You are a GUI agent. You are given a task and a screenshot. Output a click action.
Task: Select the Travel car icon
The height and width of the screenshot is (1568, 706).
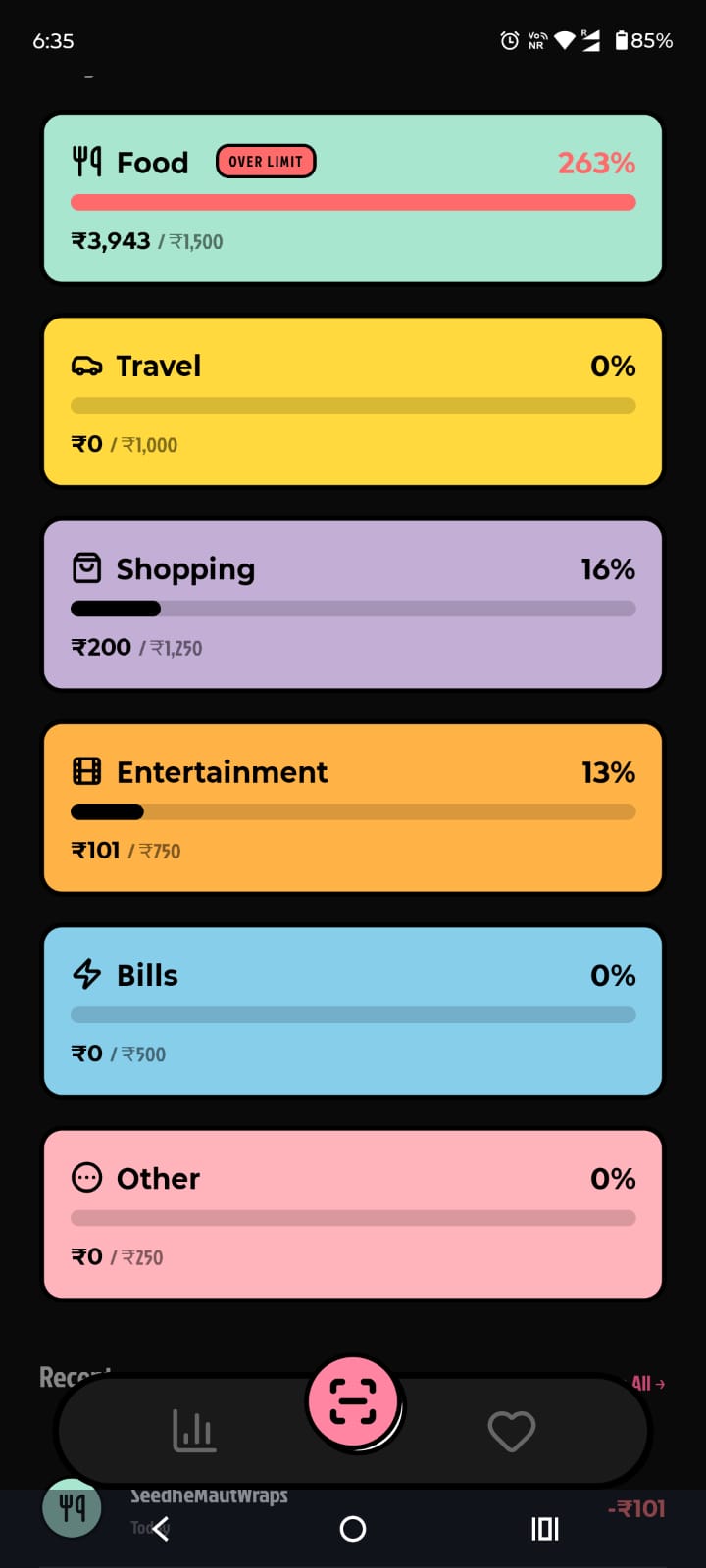(87, 366)
